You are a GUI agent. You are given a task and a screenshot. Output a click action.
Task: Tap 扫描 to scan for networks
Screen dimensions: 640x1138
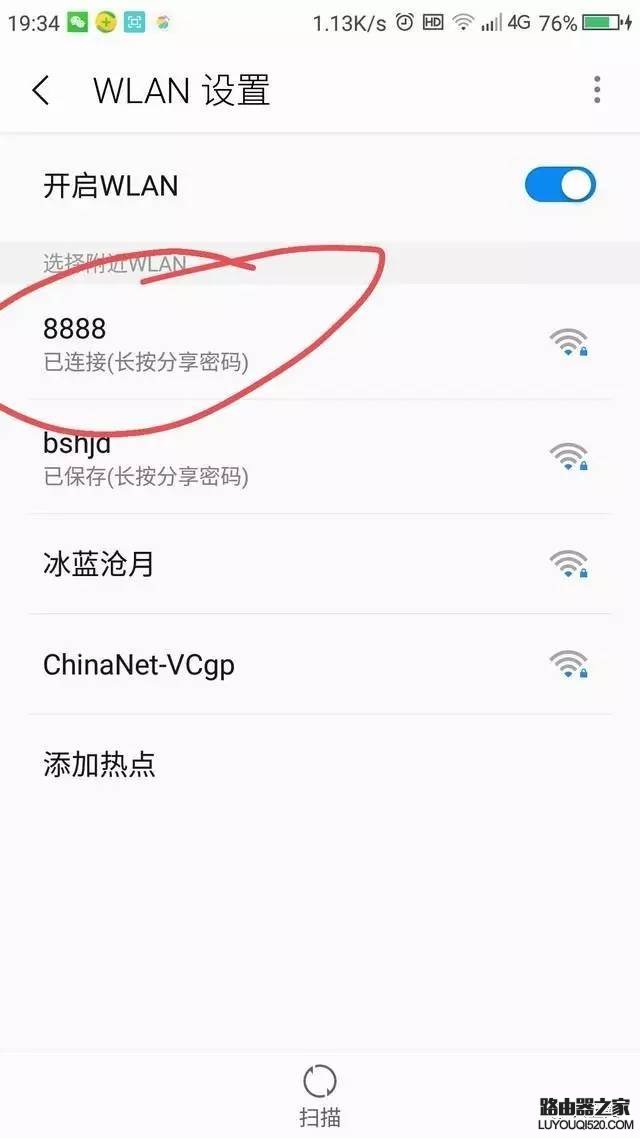[x=320, y=1093]
